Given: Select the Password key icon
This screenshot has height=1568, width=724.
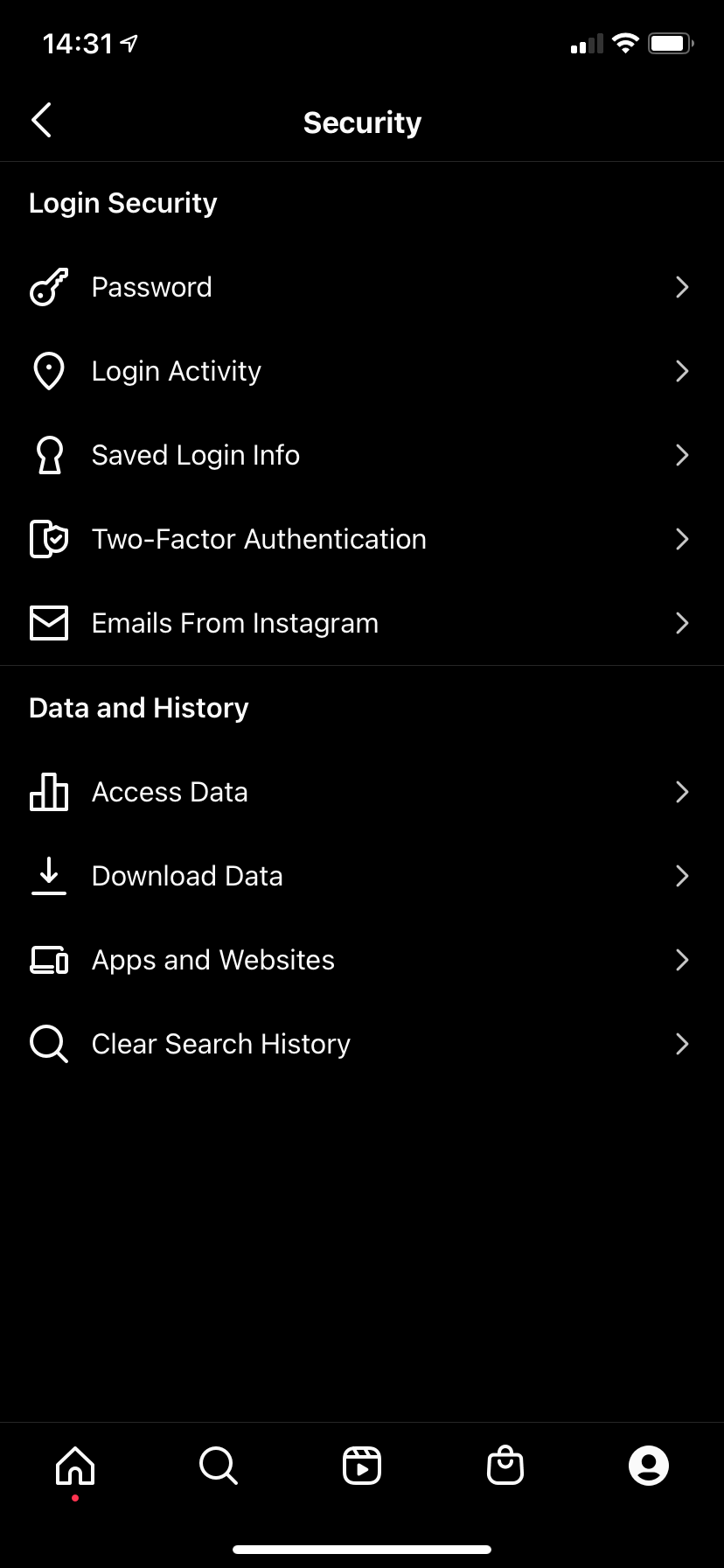Looking at the screenshot, I should tap(48, 287).
